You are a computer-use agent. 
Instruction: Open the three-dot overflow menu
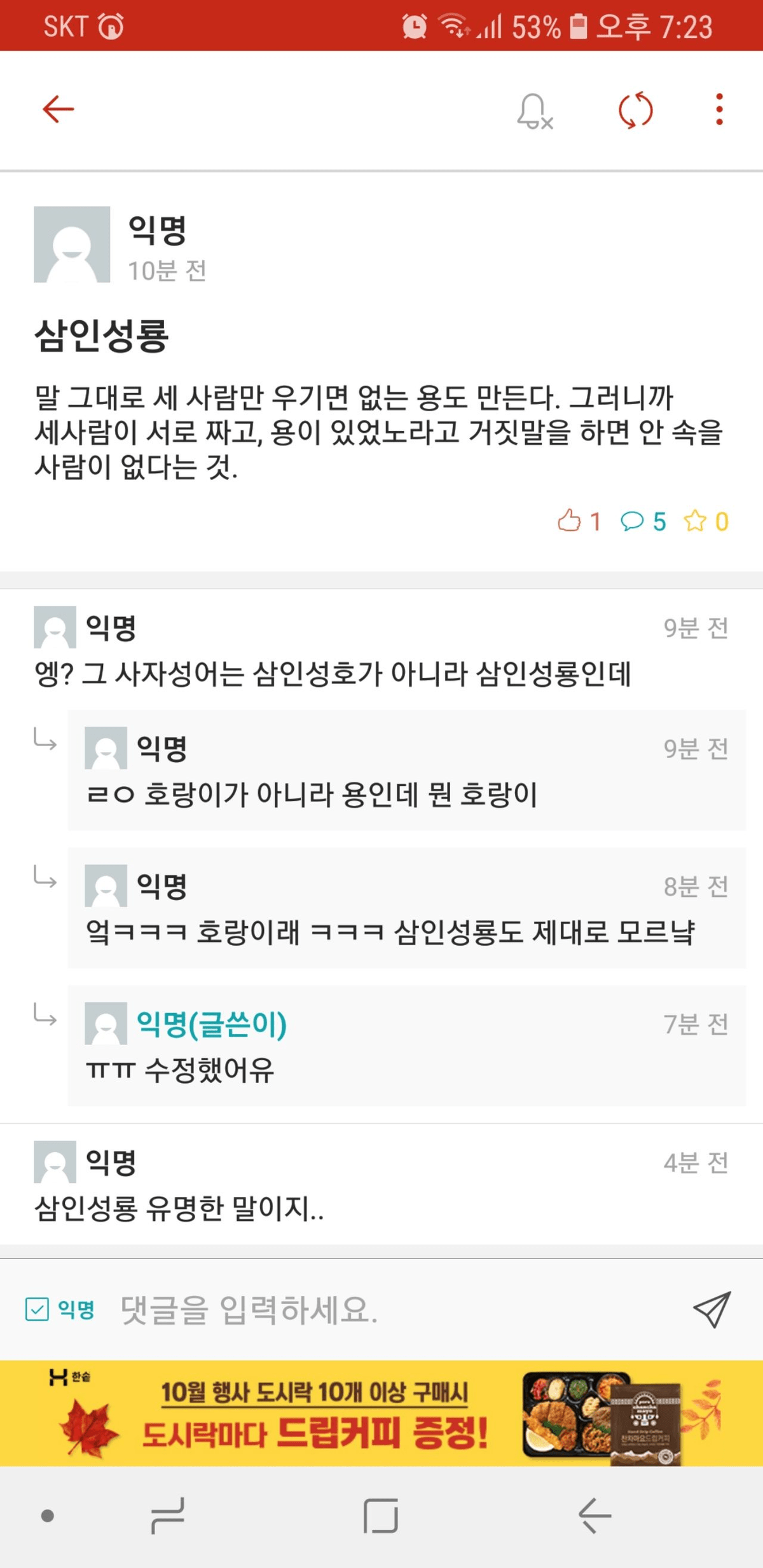pos(719,109)
